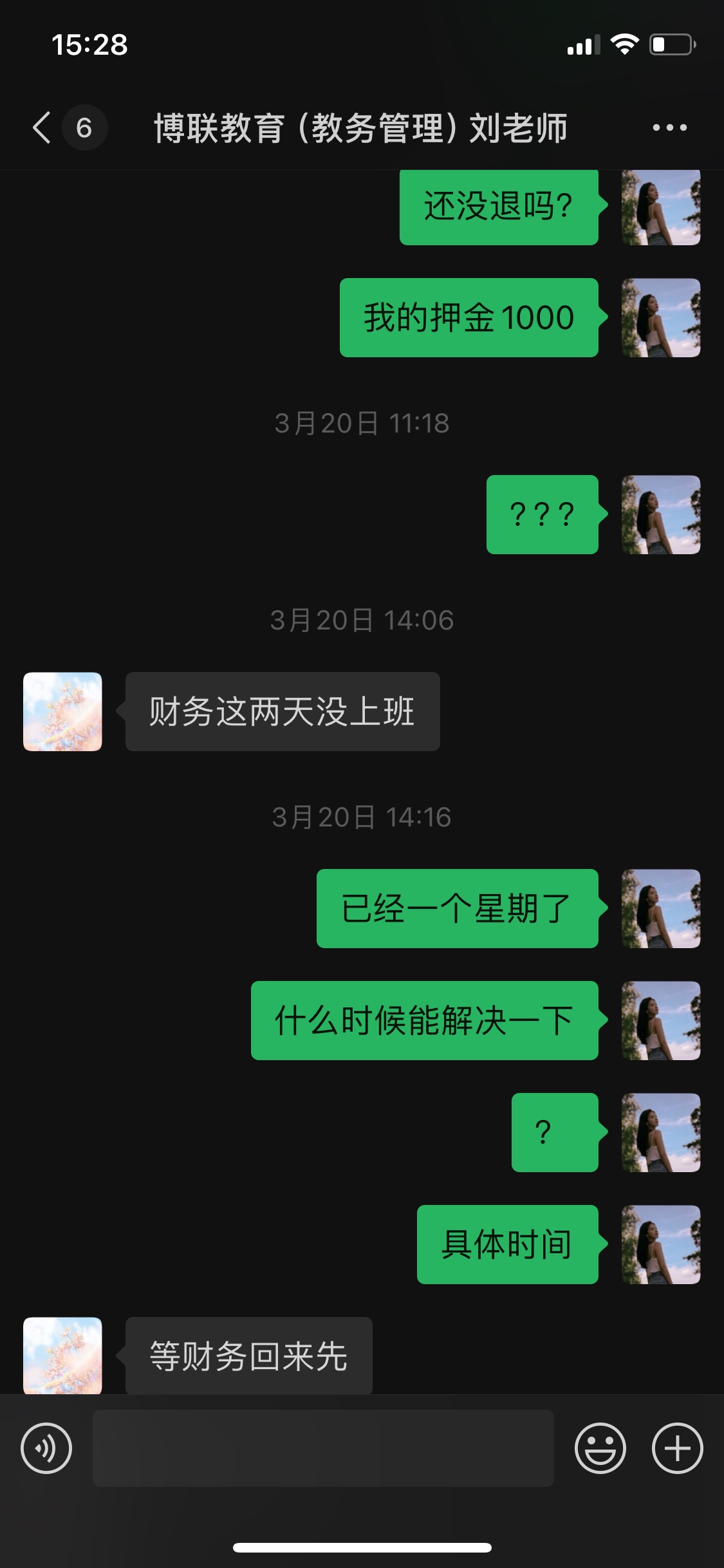Go back to the chat list
The width and height of the screenshot is (724, 1568).
point(42,127)
